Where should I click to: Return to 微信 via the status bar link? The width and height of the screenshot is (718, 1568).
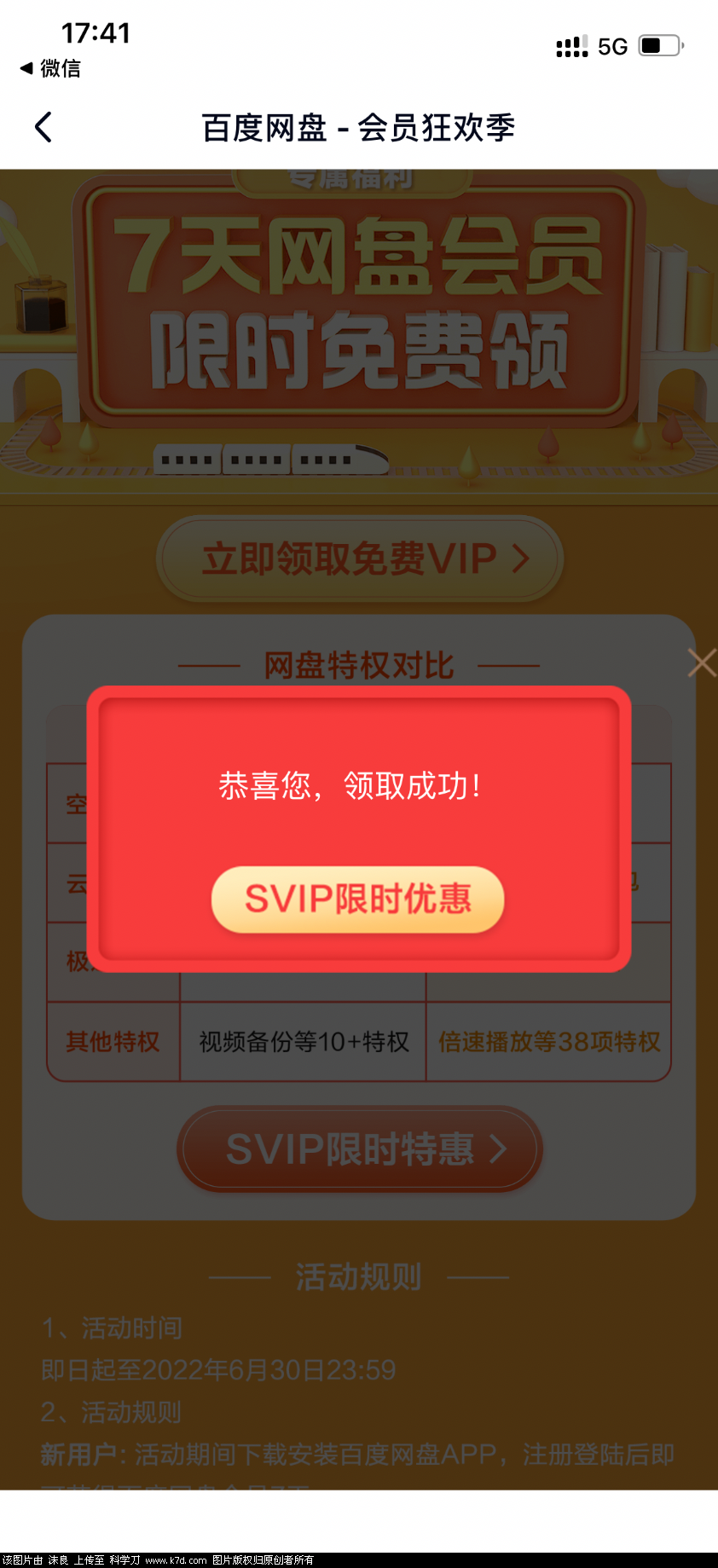pos(50,68)
